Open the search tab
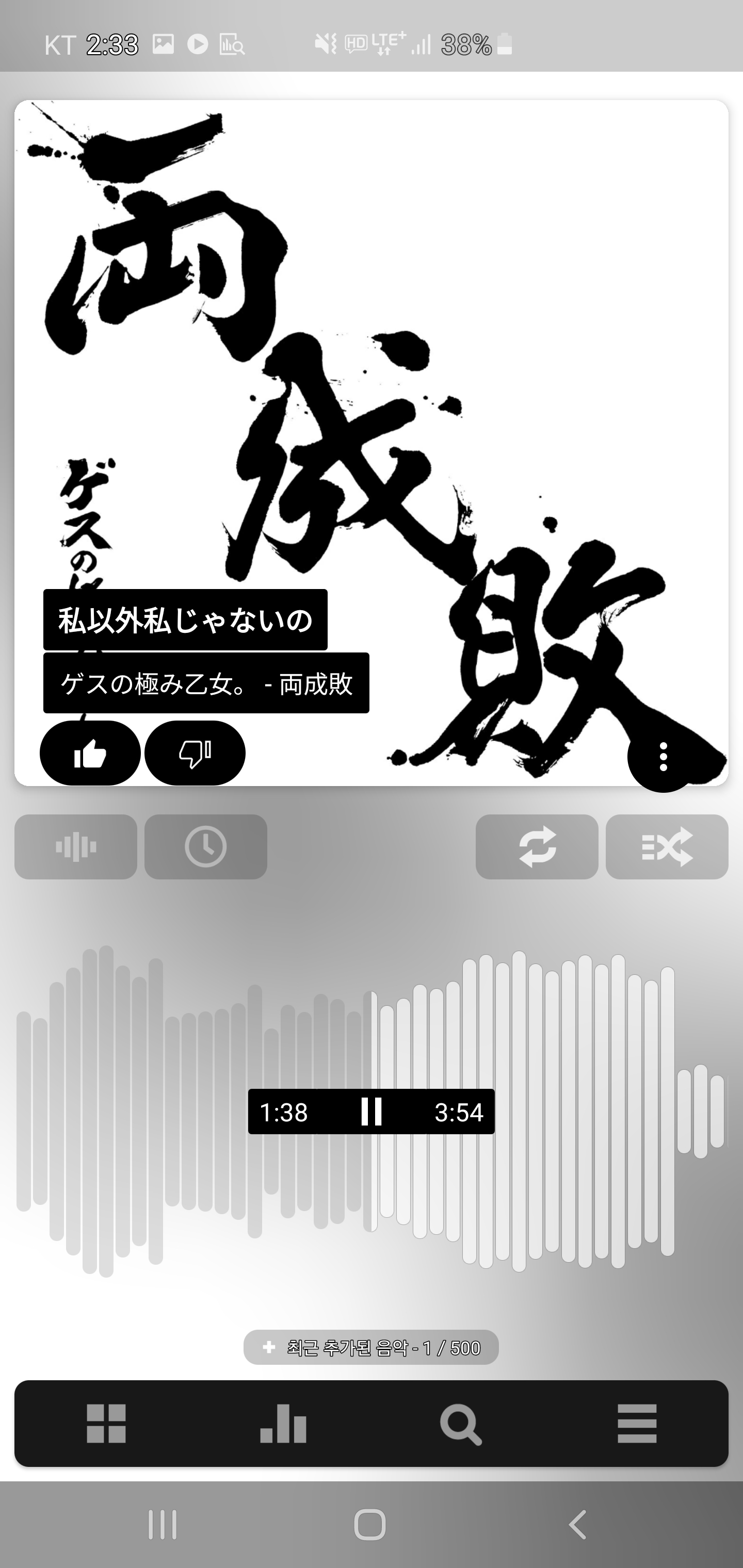The height and width of the screenshot is (1568, 743). click(460, 1424)
